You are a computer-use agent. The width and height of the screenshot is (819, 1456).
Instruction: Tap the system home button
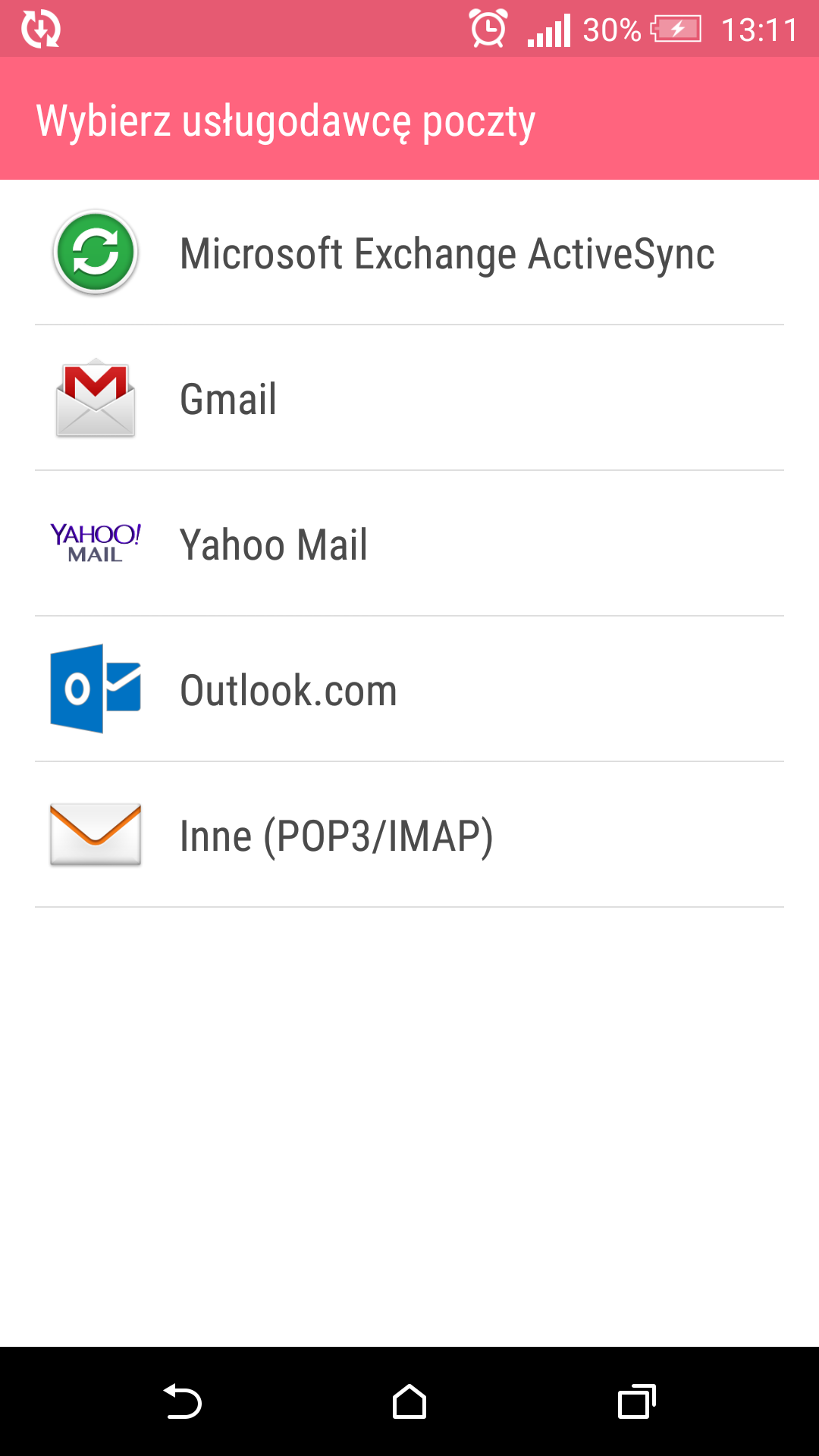(409, 1401)
